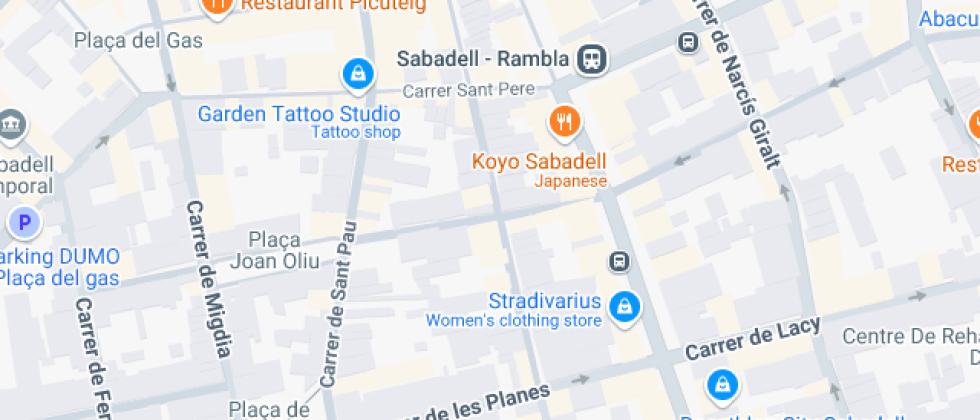Image resolution: width=980 pixels, height=420 pixels.
Task: Open the shopping pin below Carrer de Lacy
Action: click(722, 385)
